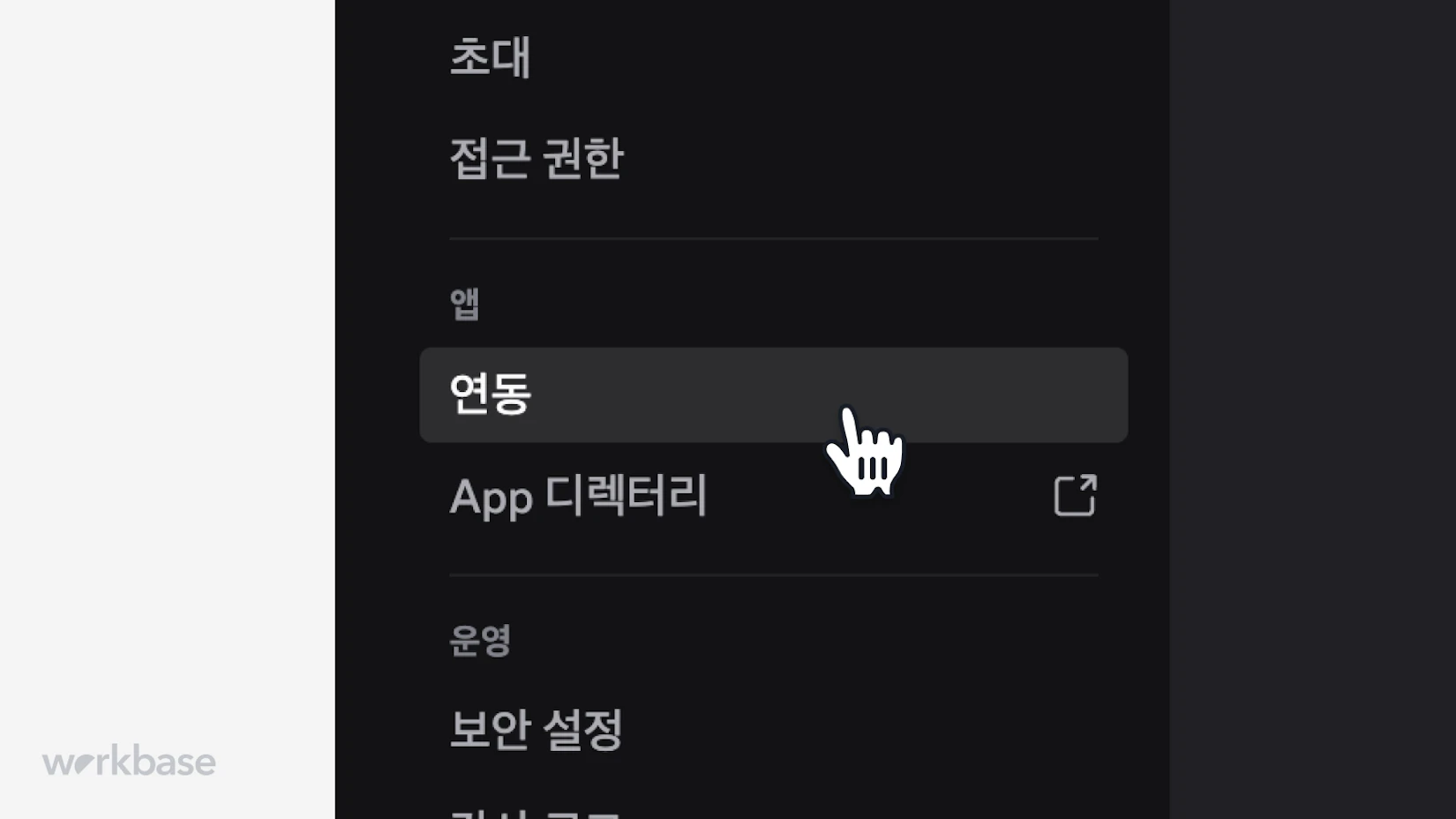Open 접근 권한 settings
This screenshot has height=819, width=1456.
537,160
